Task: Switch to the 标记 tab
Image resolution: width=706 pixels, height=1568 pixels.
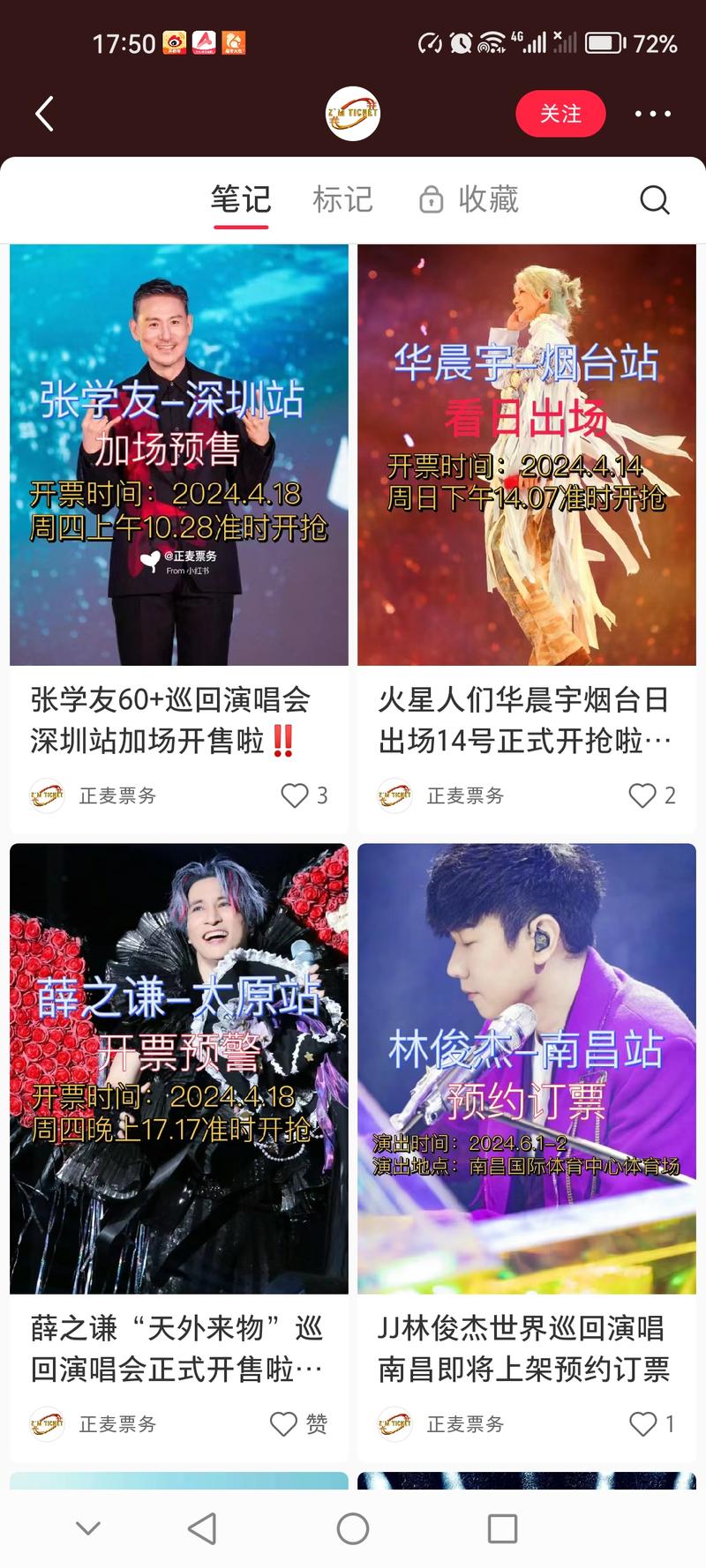Action: click(x=342, y=200)
